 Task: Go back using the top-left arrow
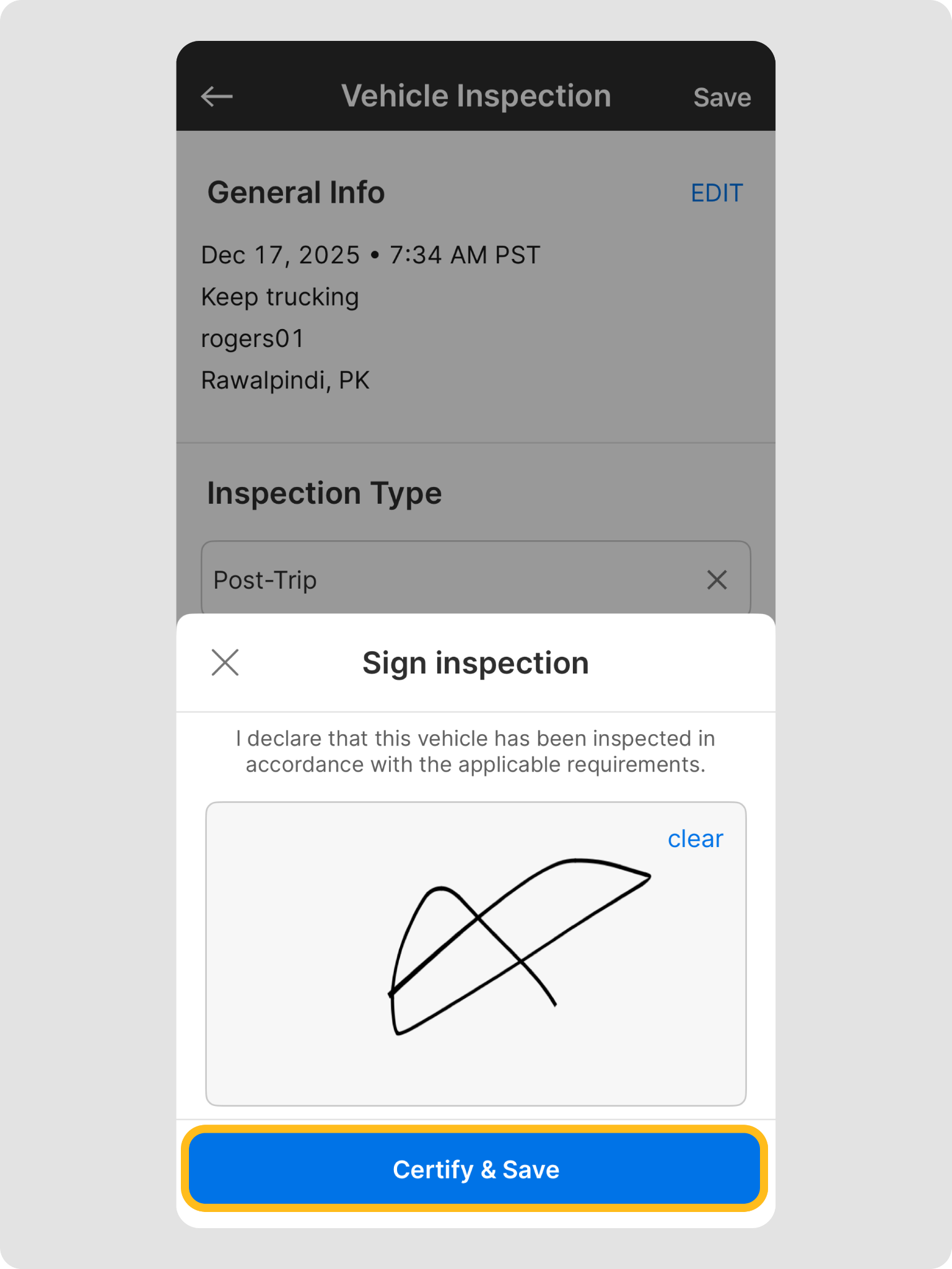pos(217,97)
